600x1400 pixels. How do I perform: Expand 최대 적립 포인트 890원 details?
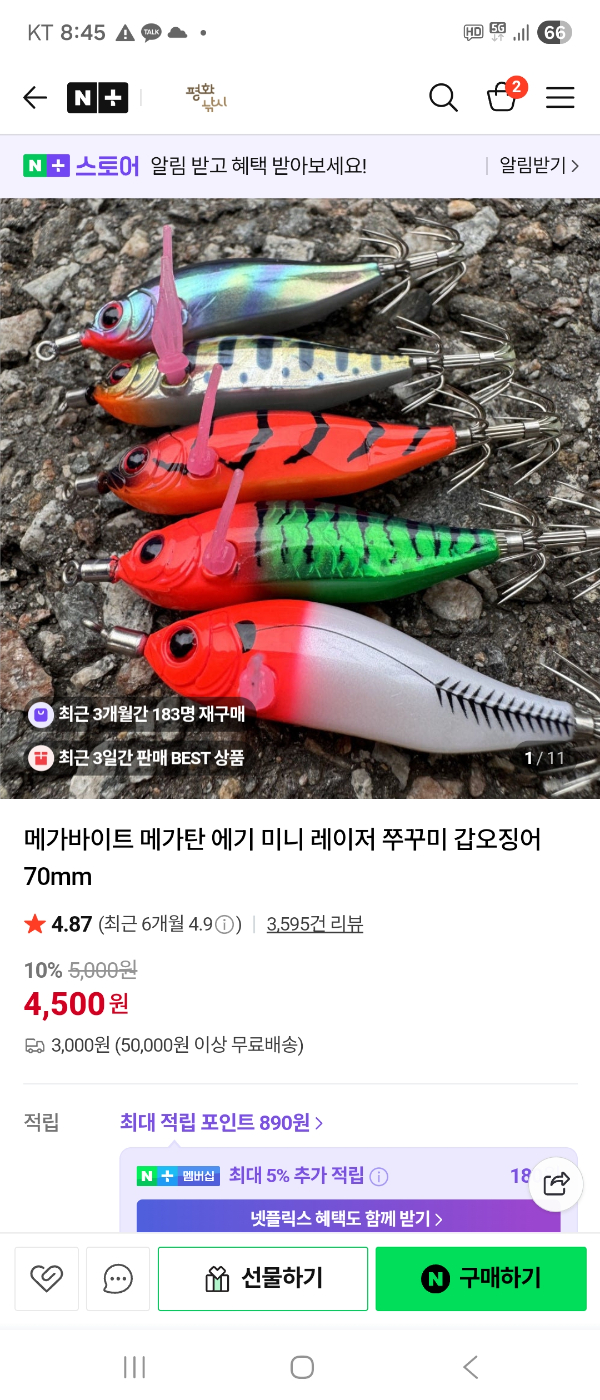221,1123
